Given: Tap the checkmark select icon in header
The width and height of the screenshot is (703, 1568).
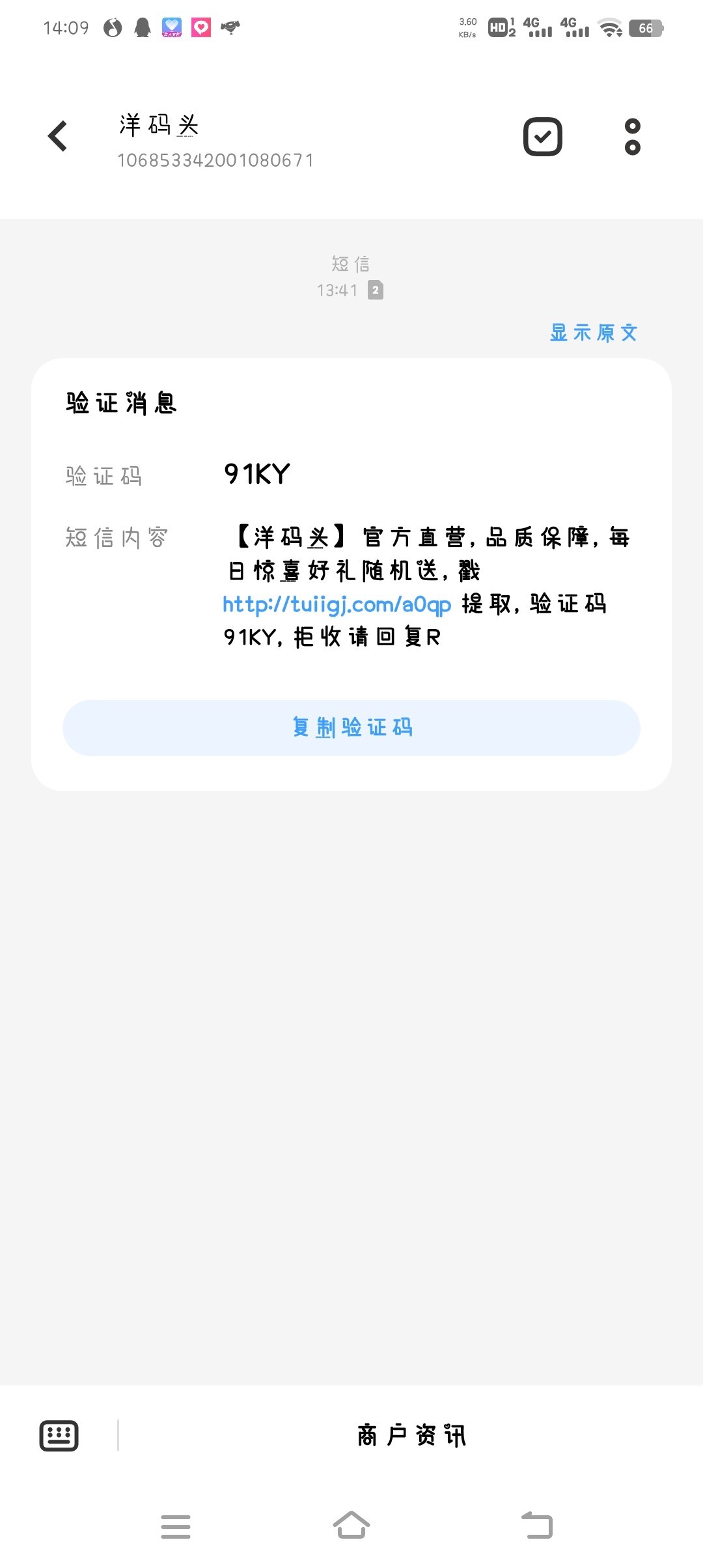Looking at the screenshot, I should 543,137.
